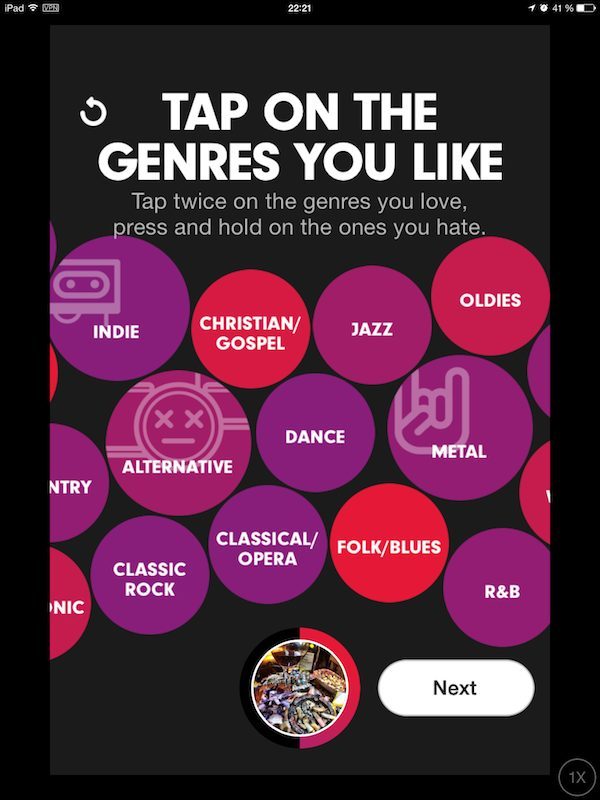Choose the R&B genre bubble

click(500, 590)
